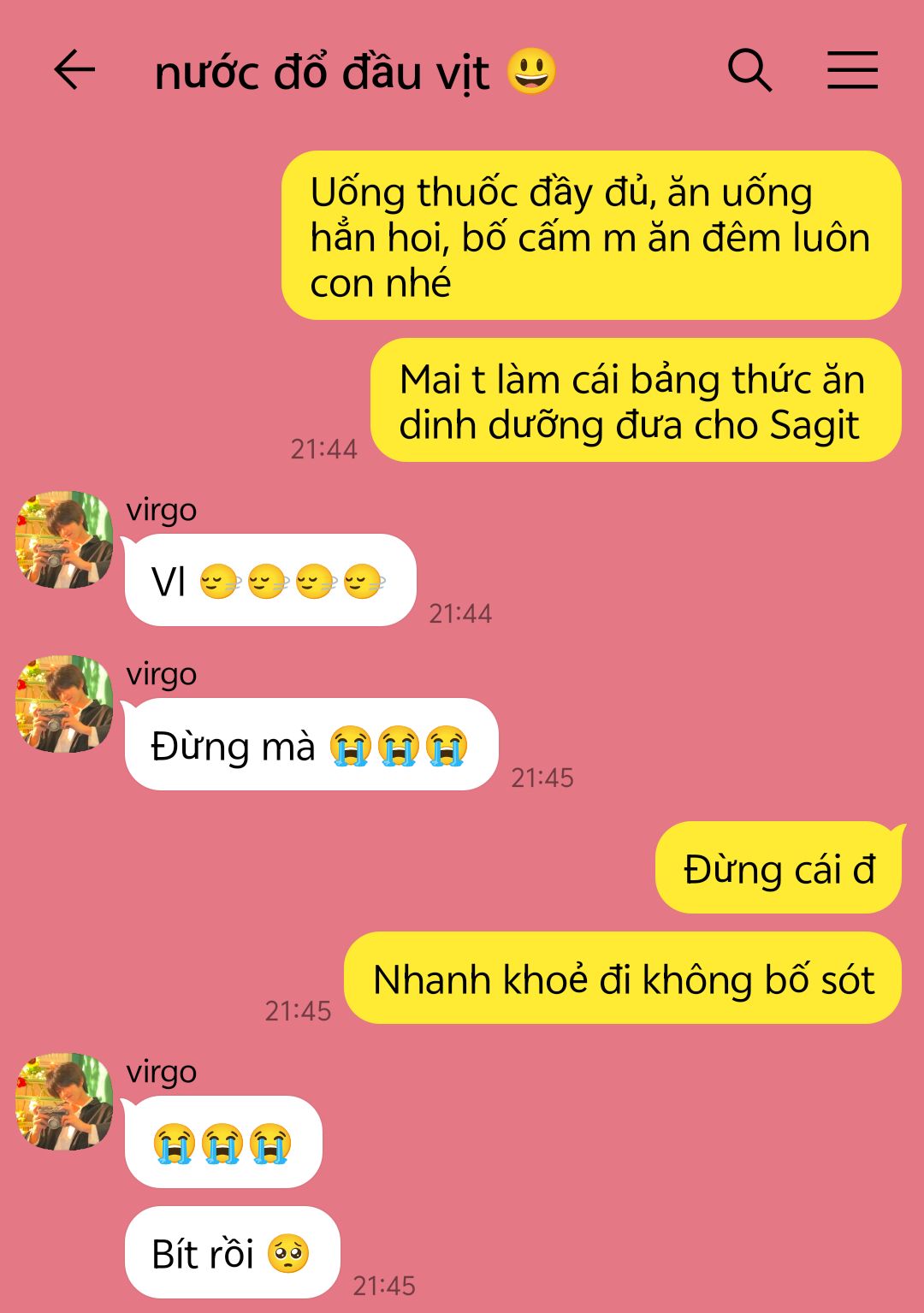
Task: View virgo's avatar next to "Đừng mà" message
Action: 64,704
